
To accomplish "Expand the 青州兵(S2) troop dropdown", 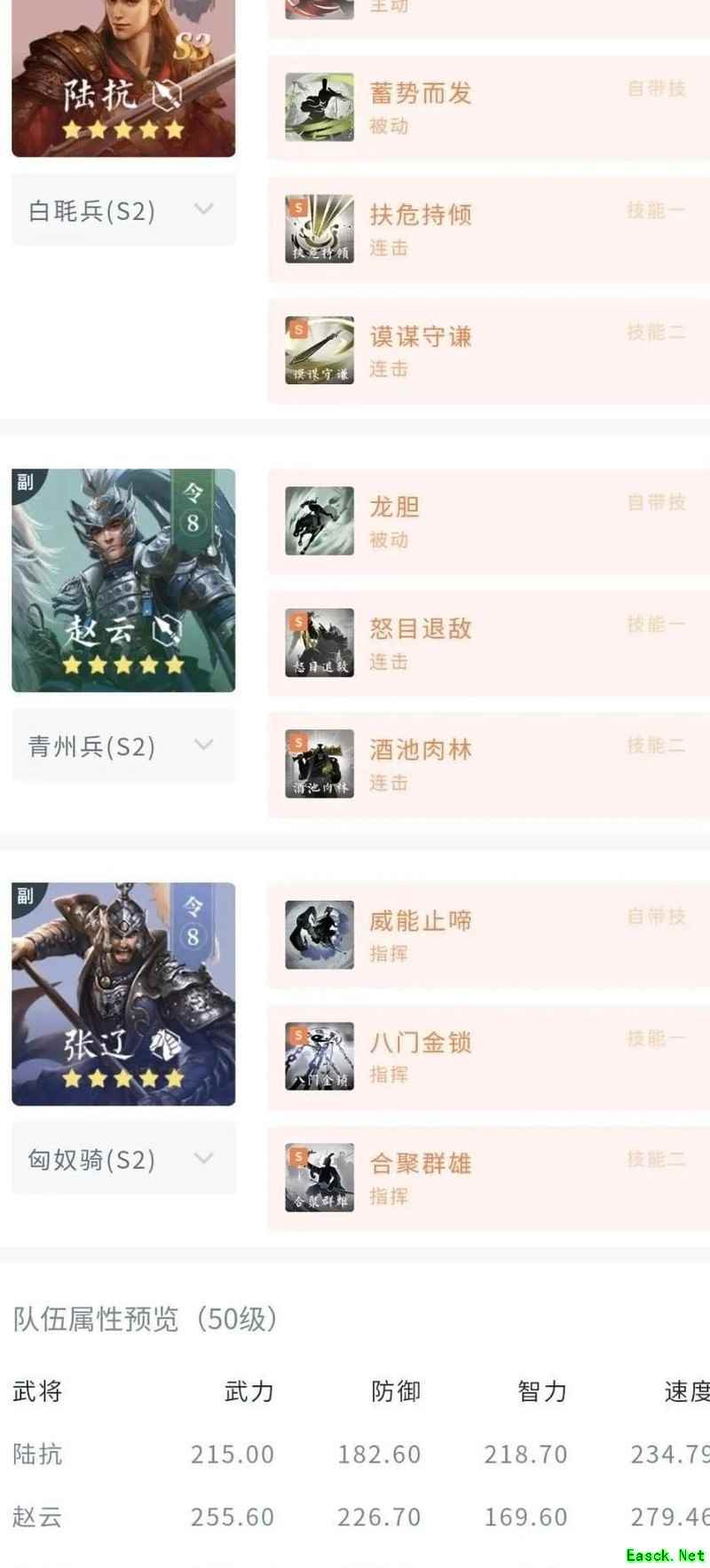I will (123, 745).
